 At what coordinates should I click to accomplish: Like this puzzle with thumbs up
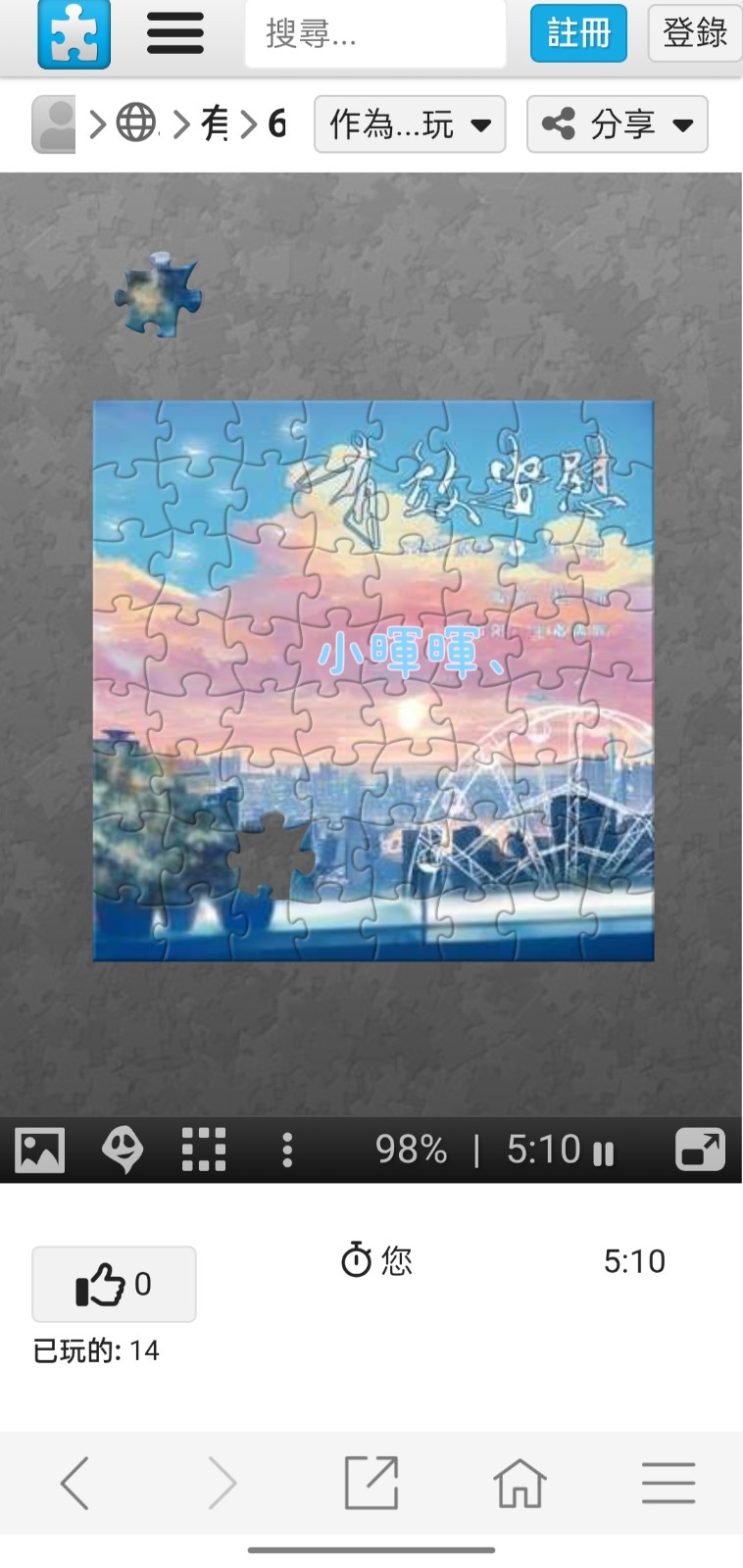pyautogui.click(x=114, y=1284)
